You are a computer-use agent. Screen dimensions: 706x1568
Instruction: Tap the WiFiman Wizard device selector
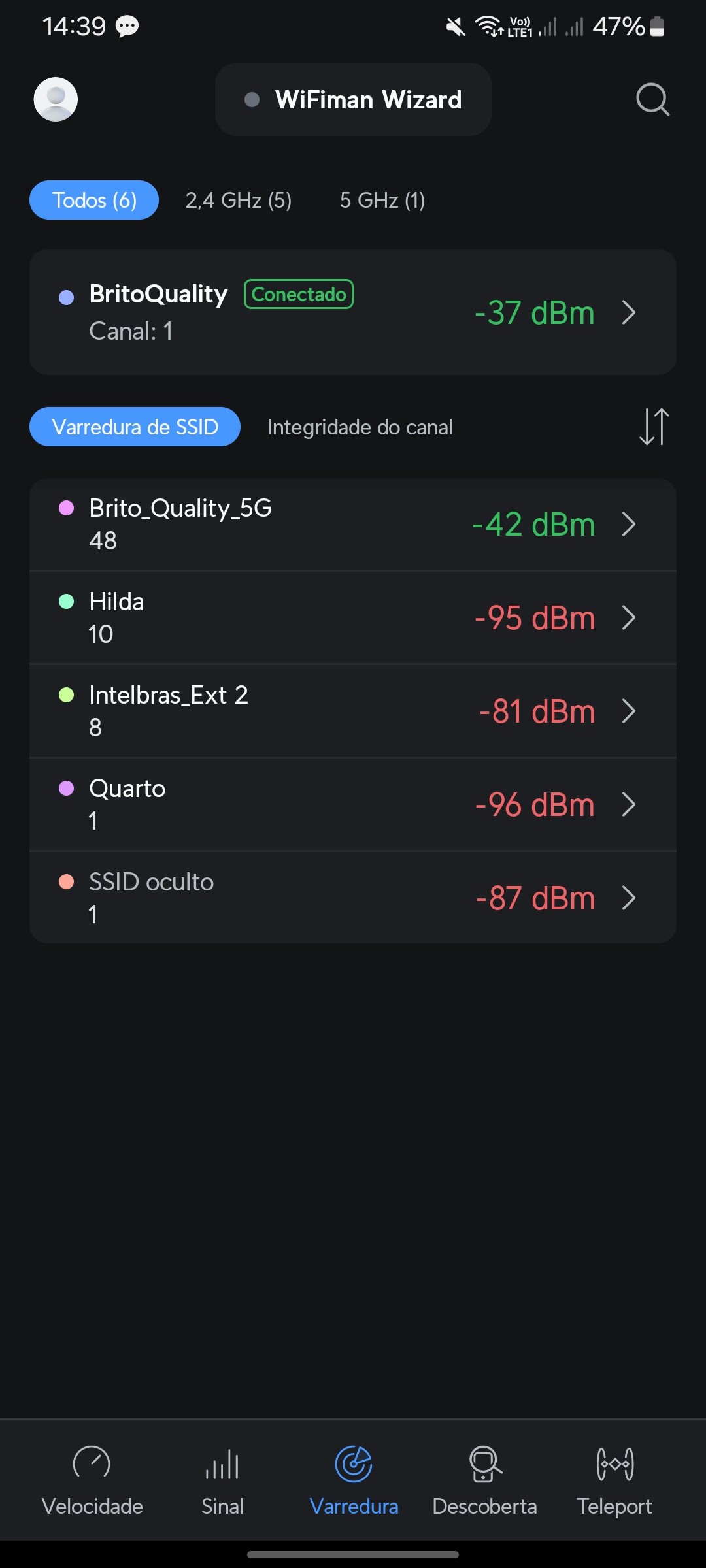[353, 99]
